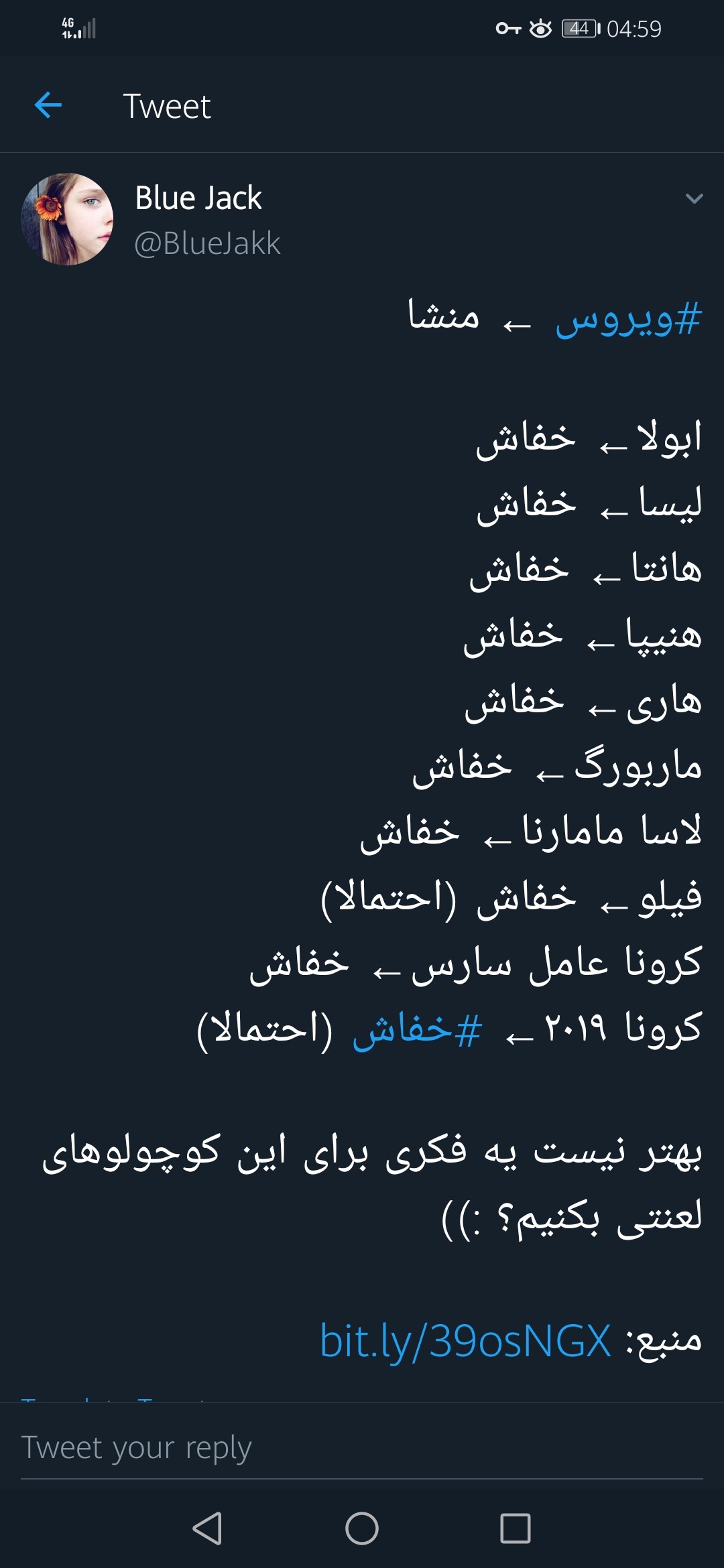The width and height of the screenshot is (724, 1568).
Task: Open the bit.ly/39osNGX source link
Action: click(465, 1342)
